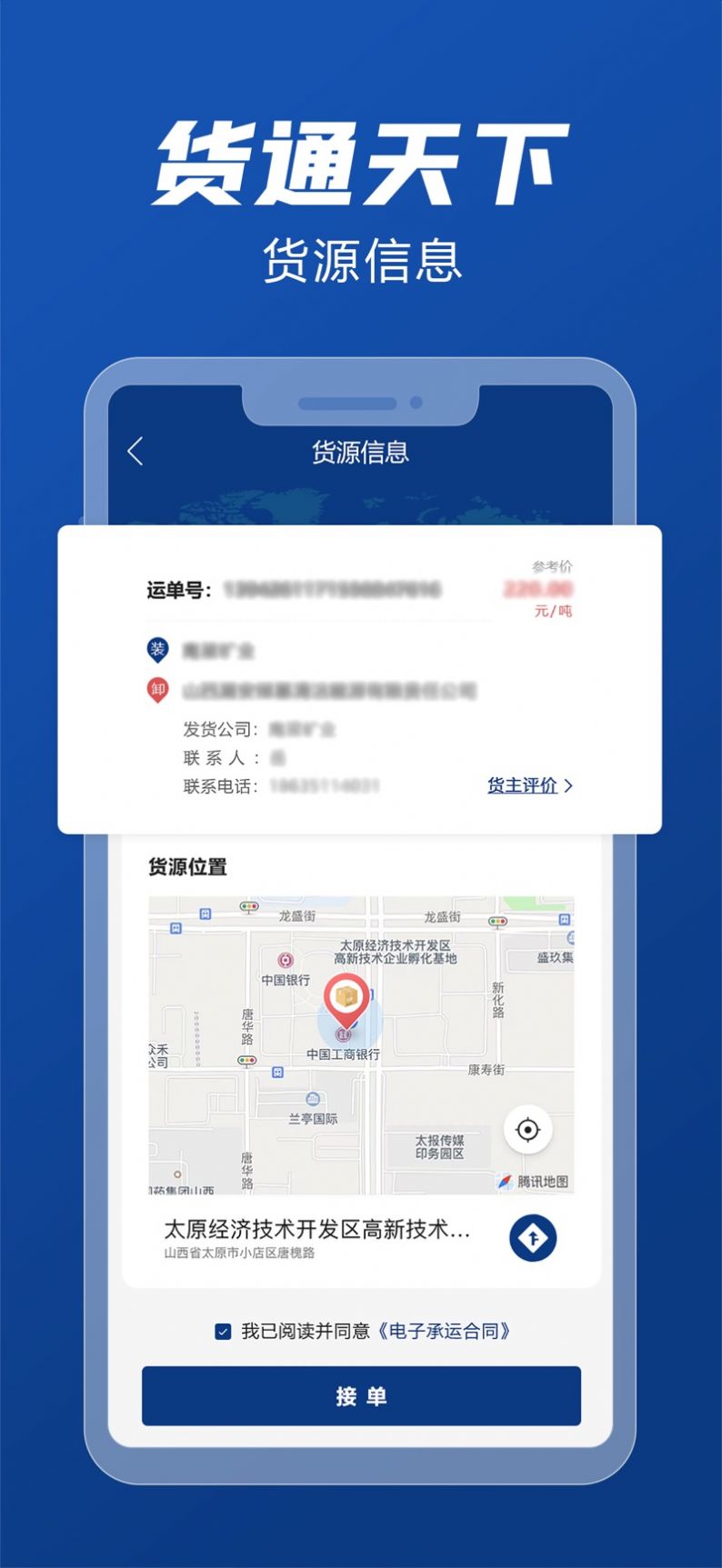Screen dimensions: 722x1568
Task: Tap the crosshair locate button on the map
Action: point(526,1130)
